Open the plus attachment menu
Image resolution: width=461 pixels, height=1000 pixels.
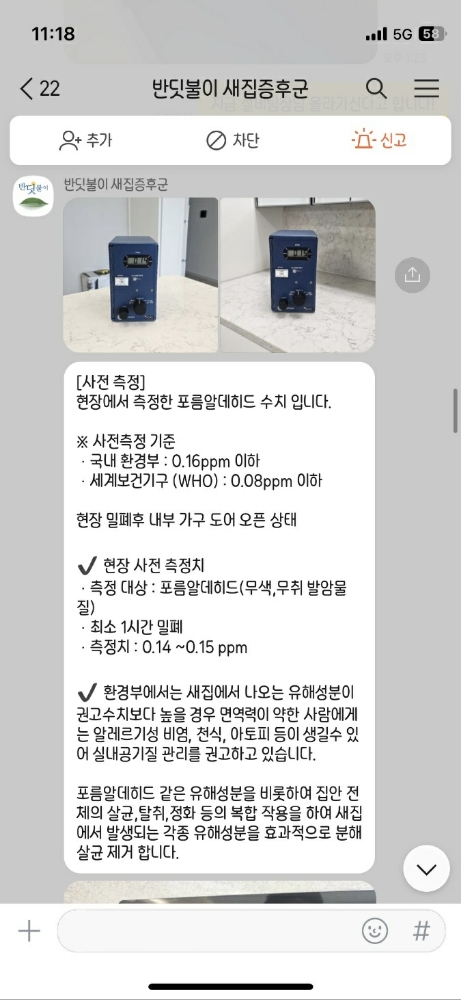pos(29,931)
